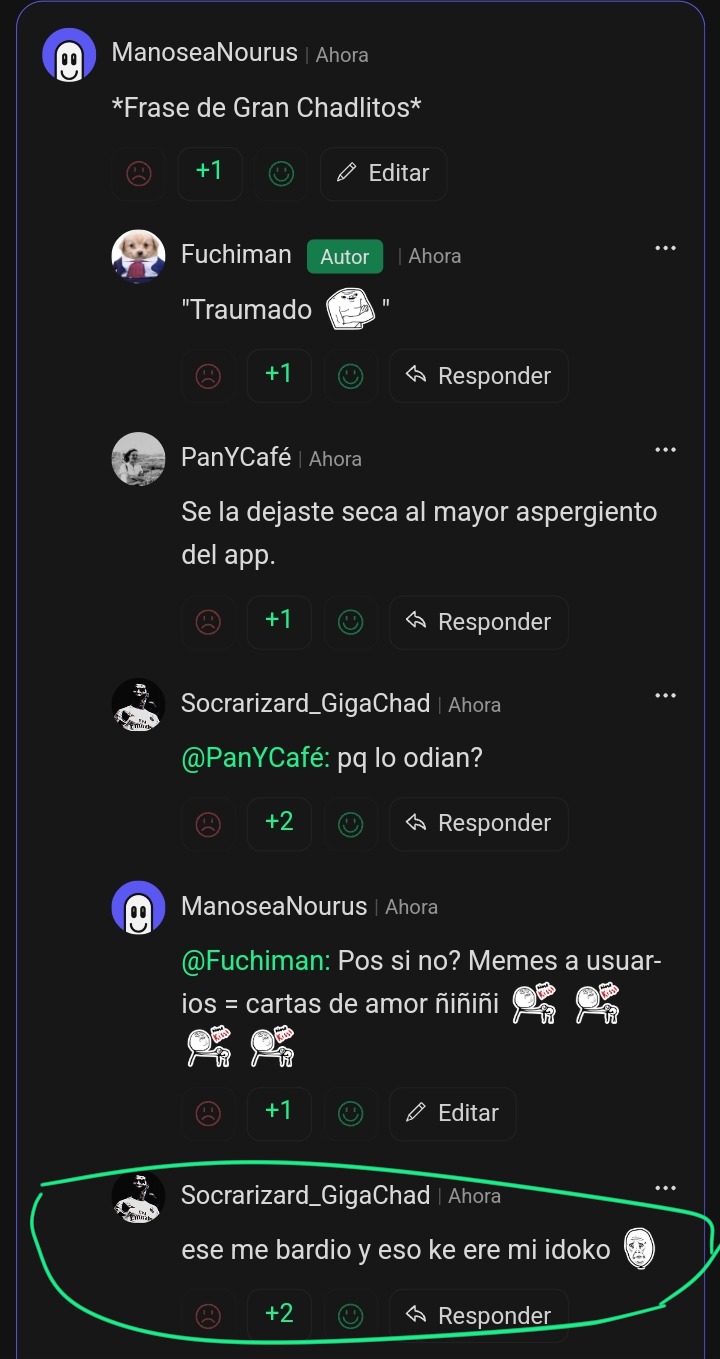
Task: Upvote +1 on "Frase de Gran Chadlitos" comment
Action: coord(209,172)
